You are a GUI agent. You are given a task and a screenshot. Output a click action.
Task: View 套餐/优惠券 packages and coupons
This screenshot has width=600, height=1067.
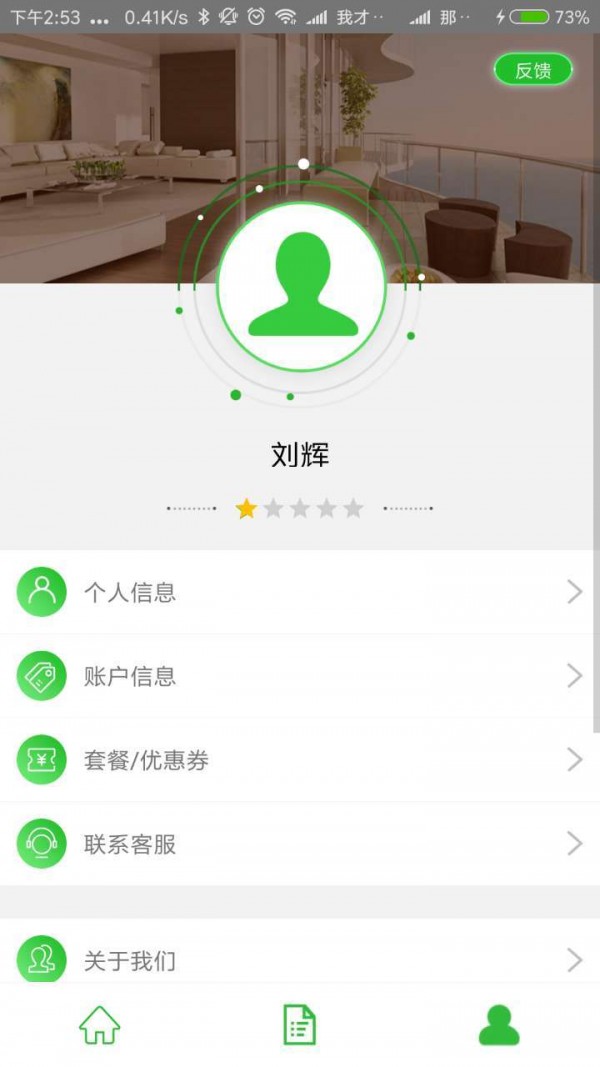click(300, 760)
